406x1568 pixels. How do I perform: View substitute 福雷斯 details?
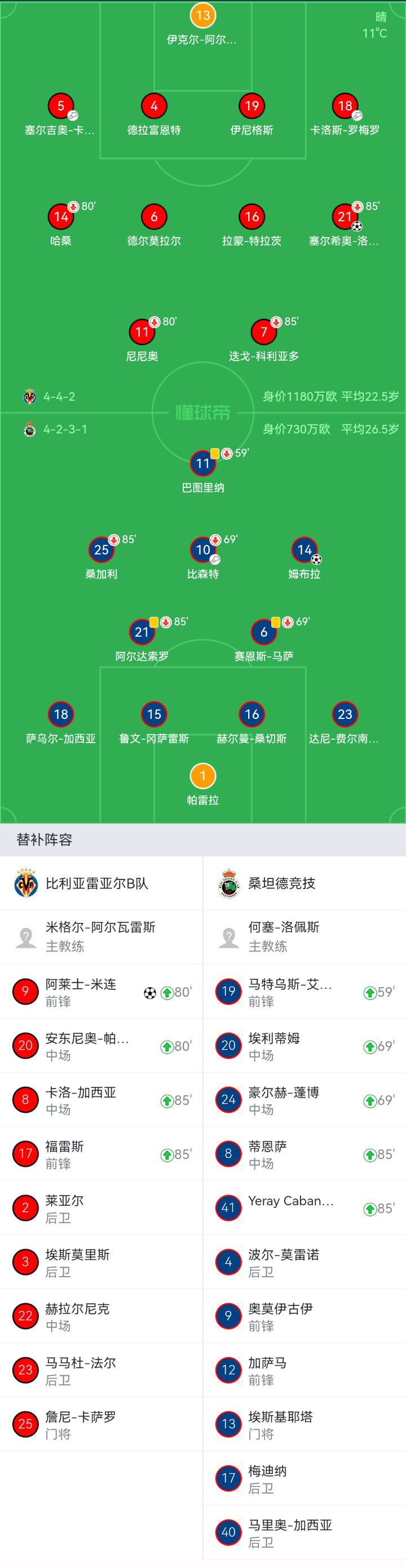pyautogui.click(x=100, y=1154)
